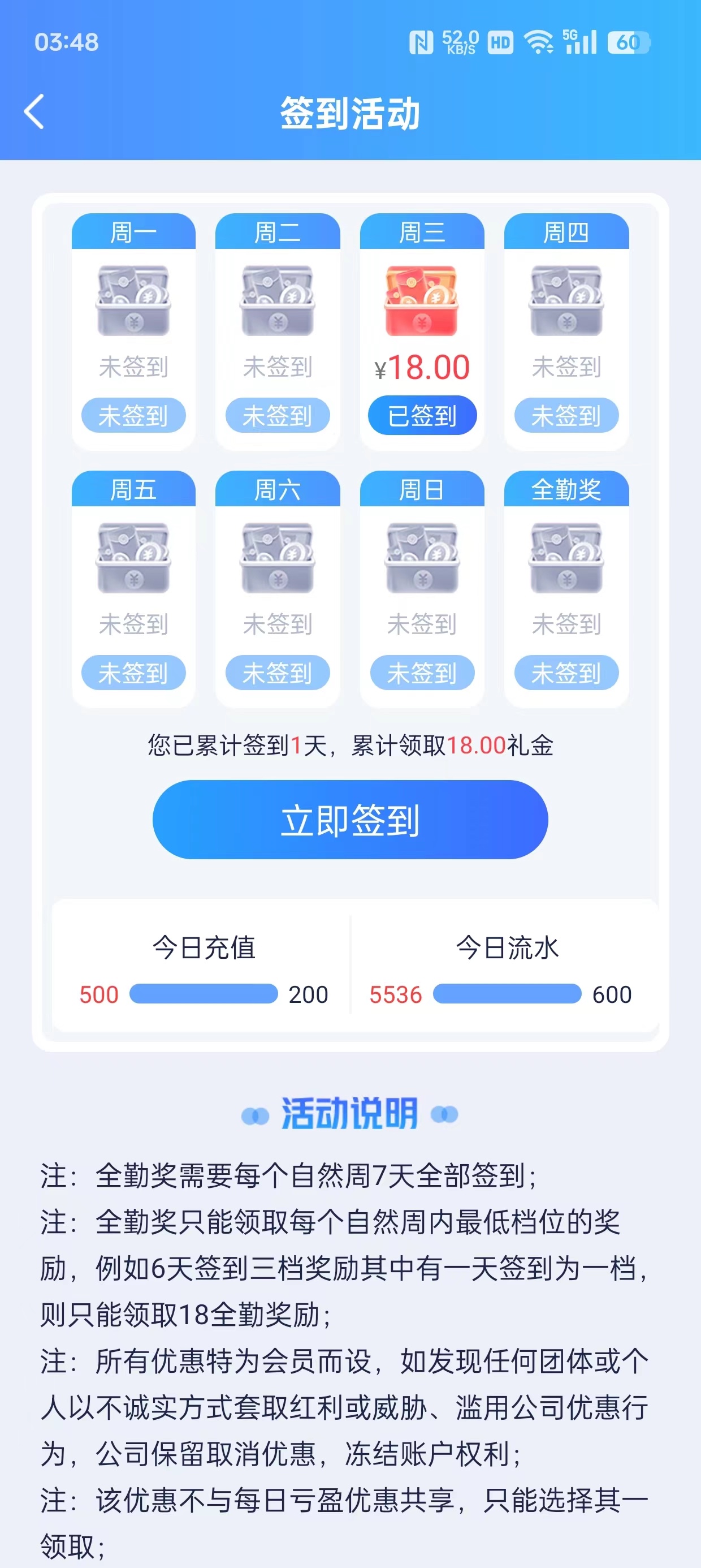Viewport: 701px width, 1568px height.
Task: Tap the 未签到 button under 周五
Action: click(x=133, y=673)
